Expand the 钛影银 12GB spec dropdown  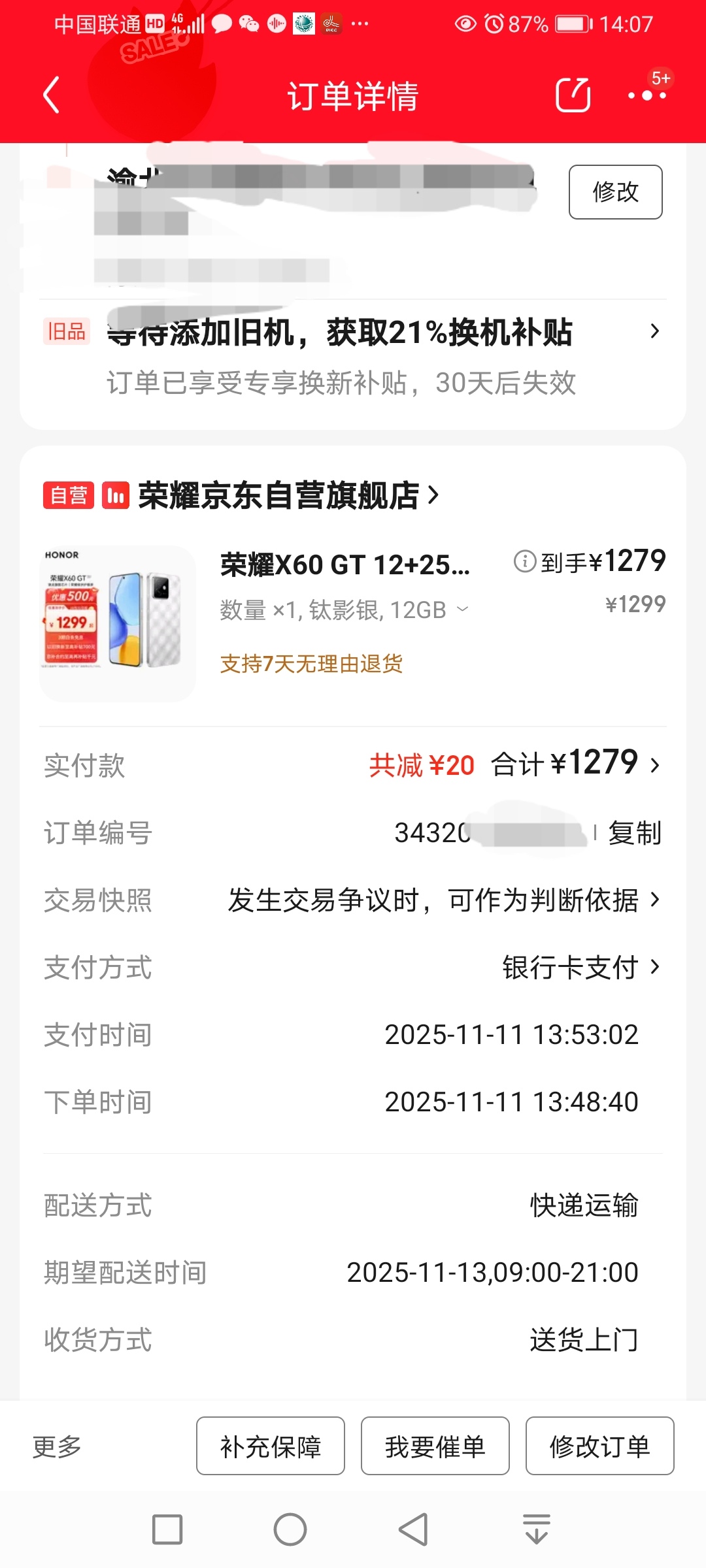[462, 610]
